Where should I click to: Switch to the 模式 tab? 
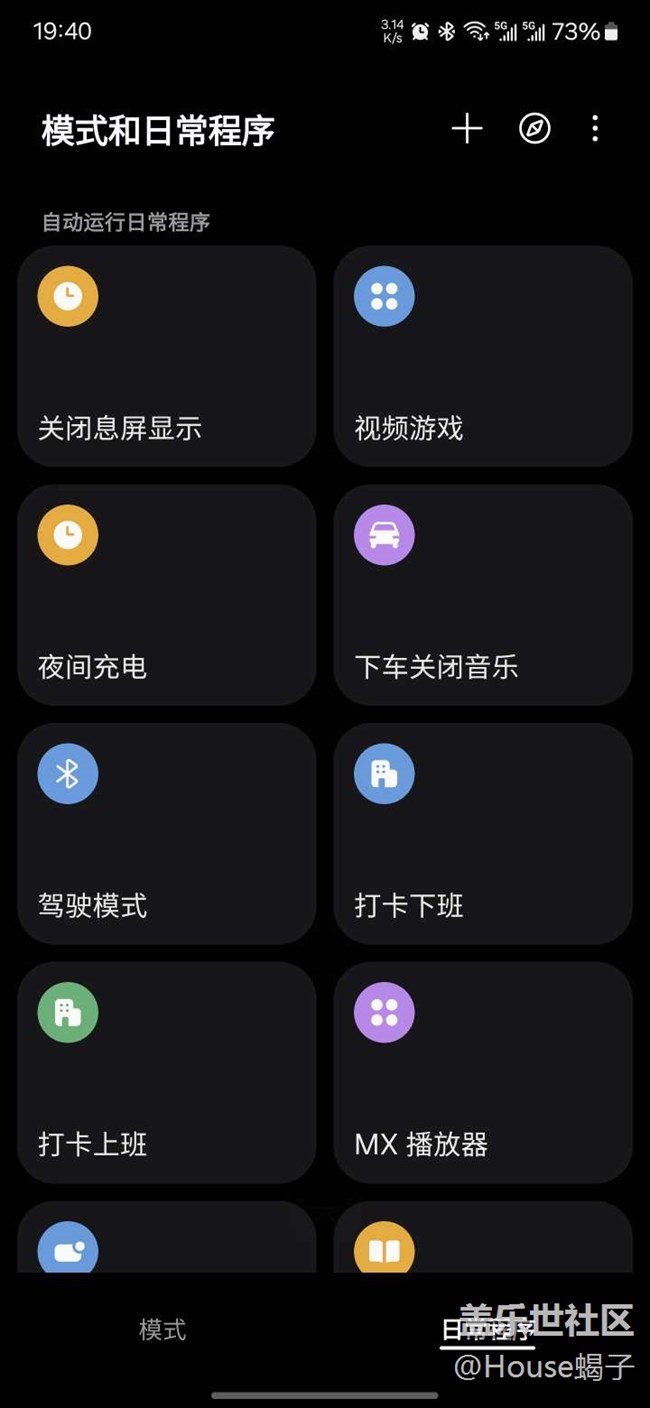(x=163, y=1330)
